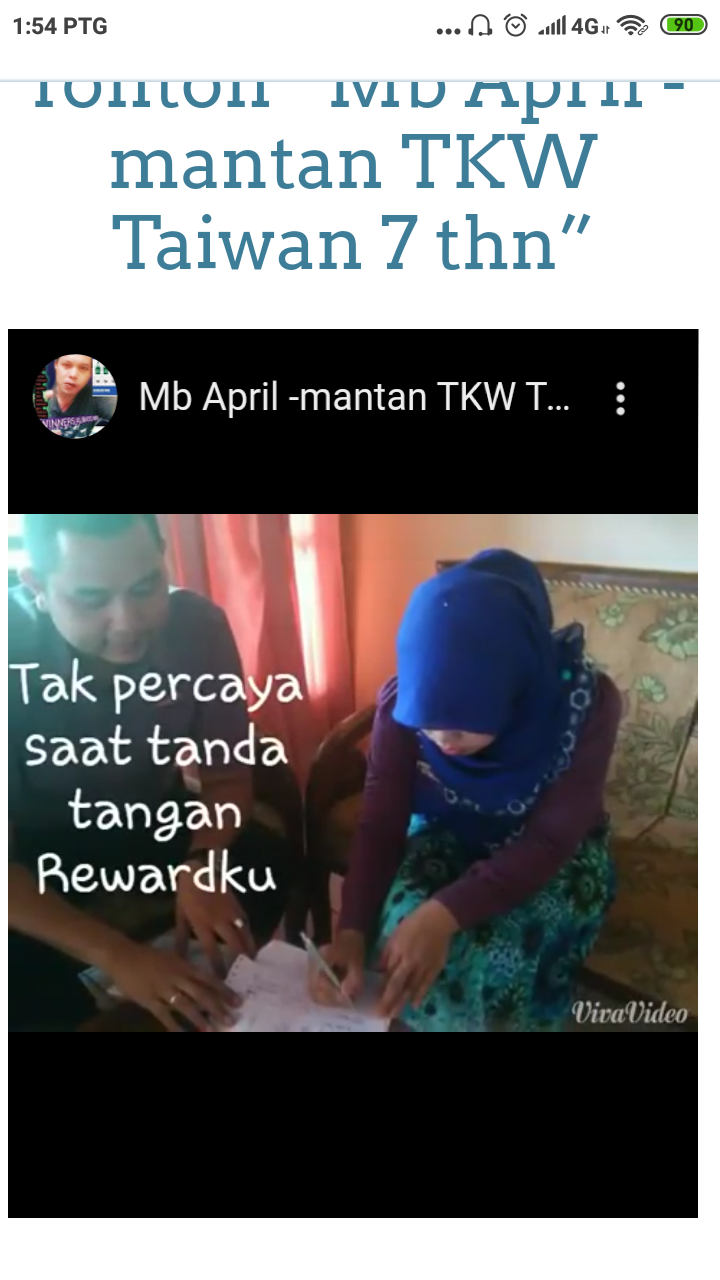Open video title Mb April -mantan TKW

click(354, 398)
